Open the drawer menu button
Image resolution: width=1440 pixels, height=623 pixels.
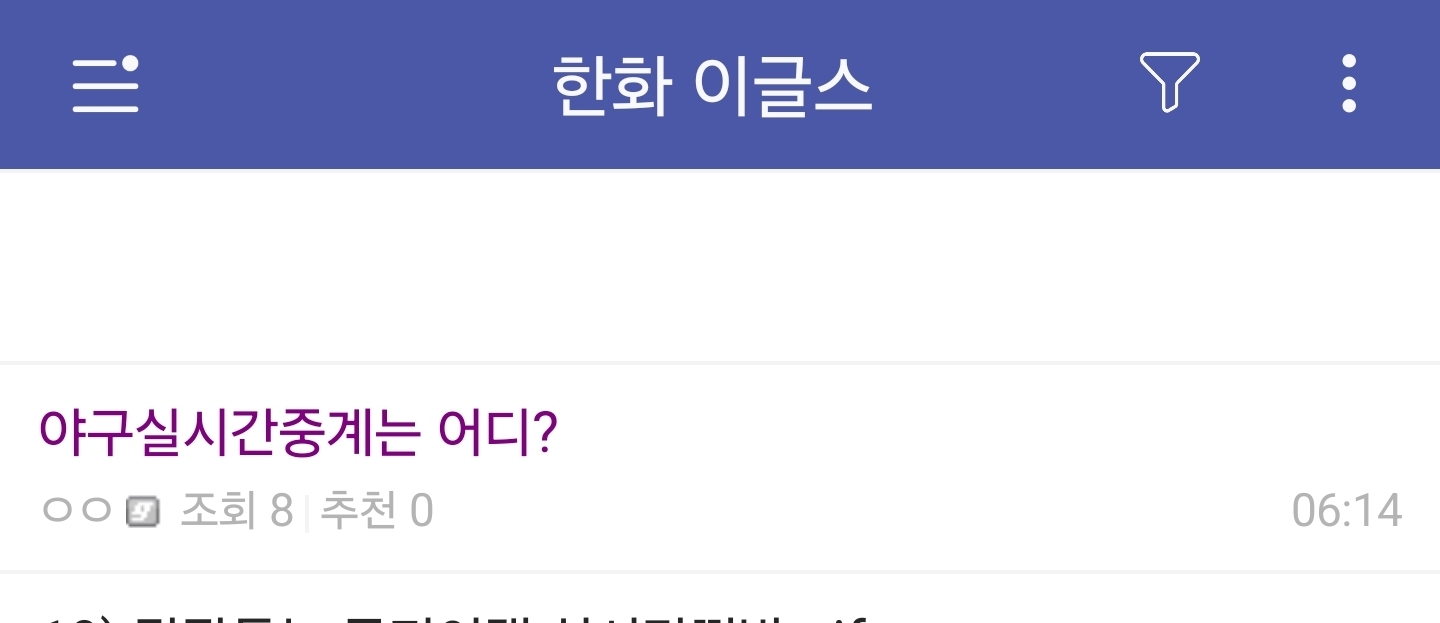coord(105,85)
